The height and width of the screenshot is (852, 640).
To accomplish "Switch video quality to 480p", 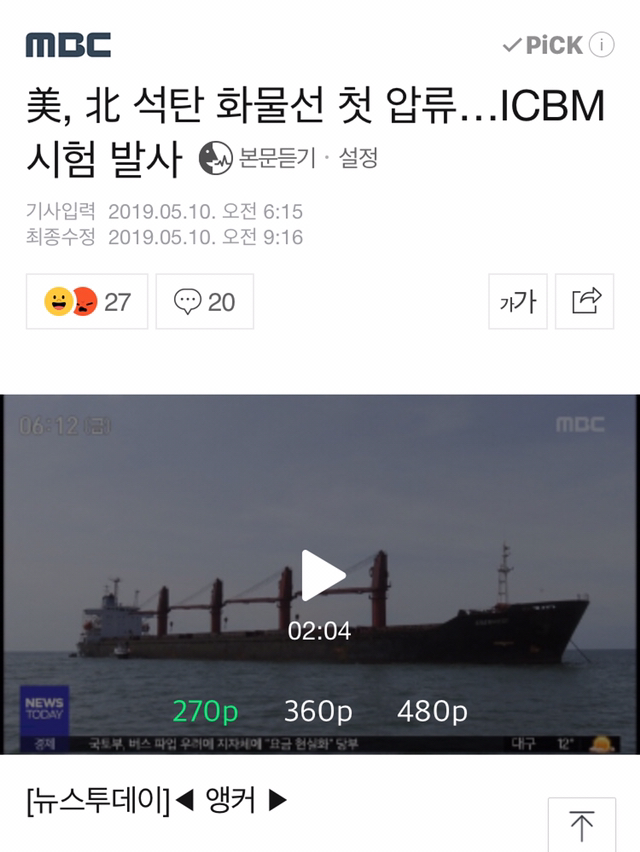I will click(x=432, y=712).
